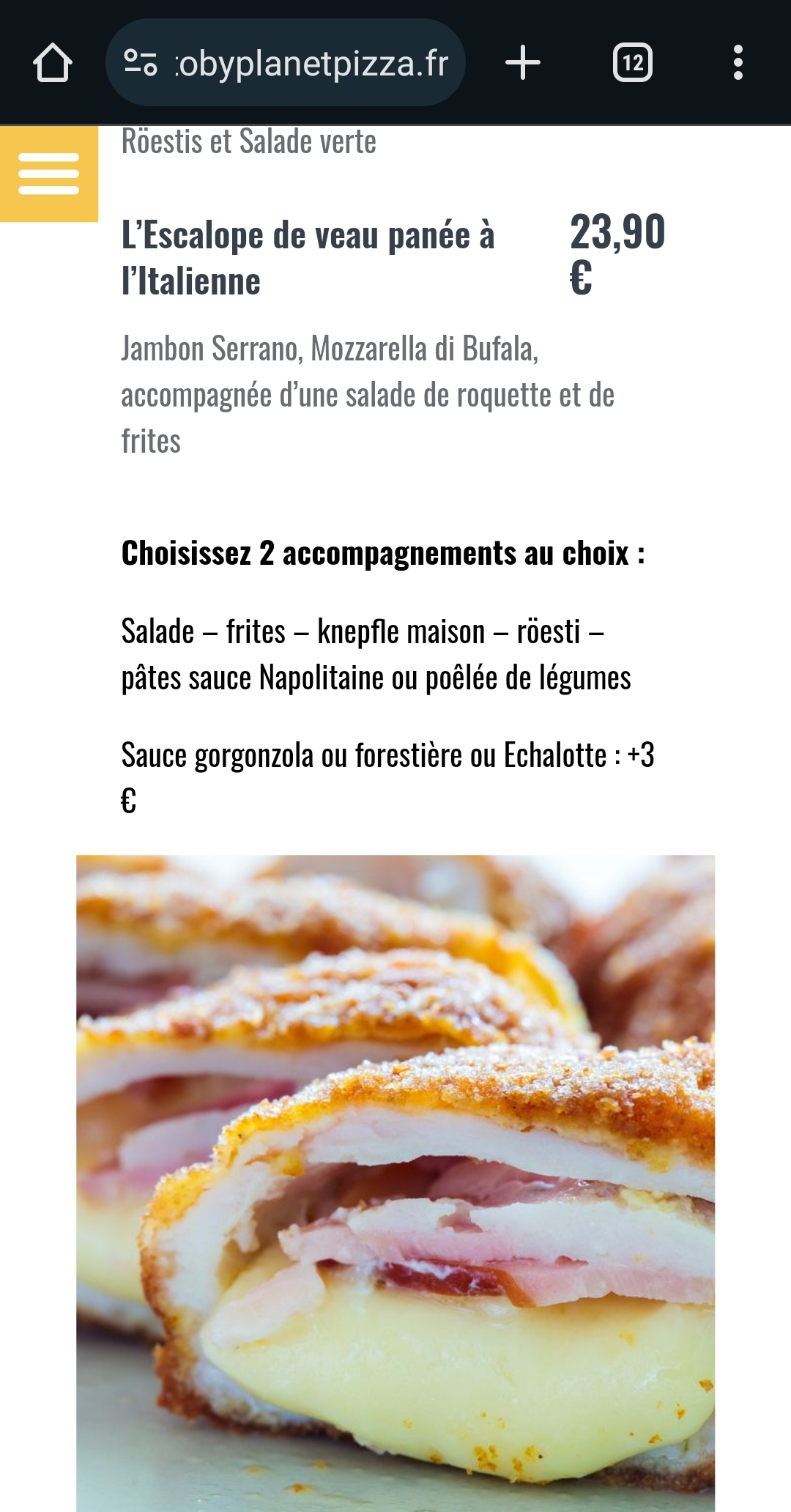Open a new browser tab
The height and width of the screenshot is (1512, 791).
tap(523, 63)
